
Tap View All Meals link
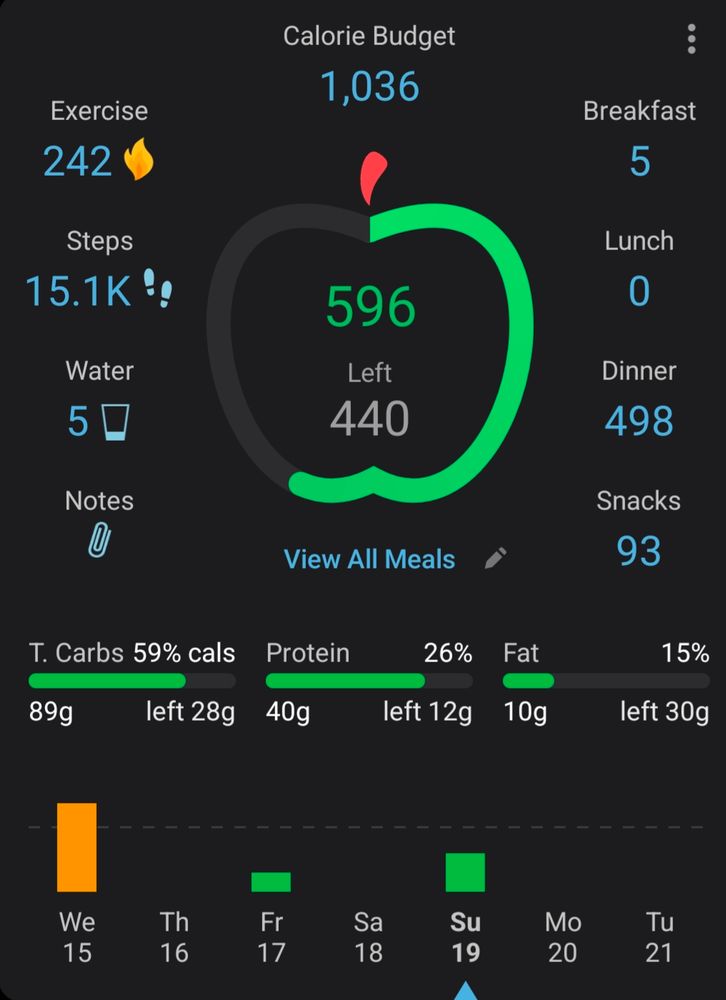[x=369, y=559]
